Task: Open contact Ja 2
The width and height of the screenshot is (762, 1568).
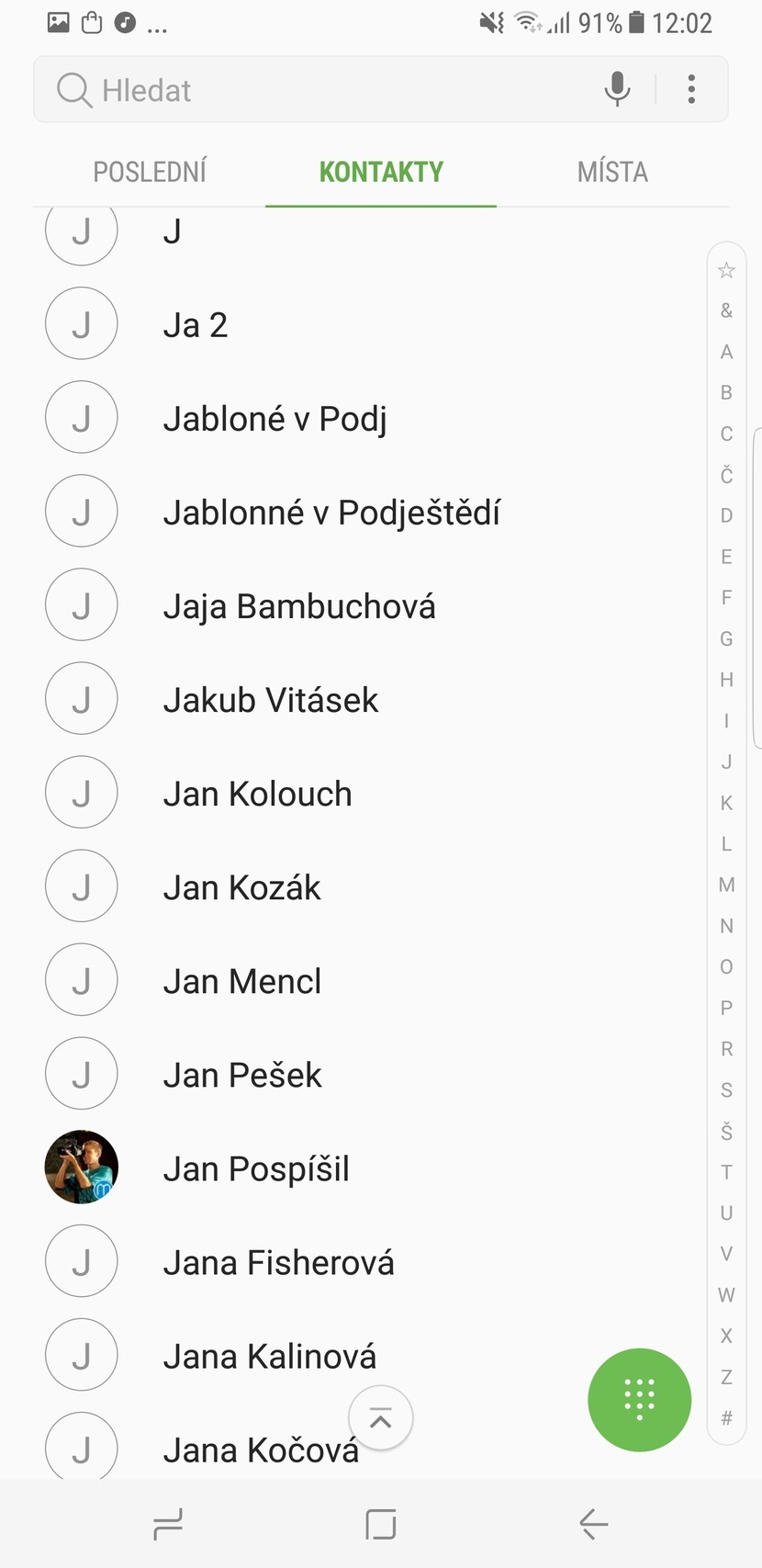Action: (x=196, y=325)
